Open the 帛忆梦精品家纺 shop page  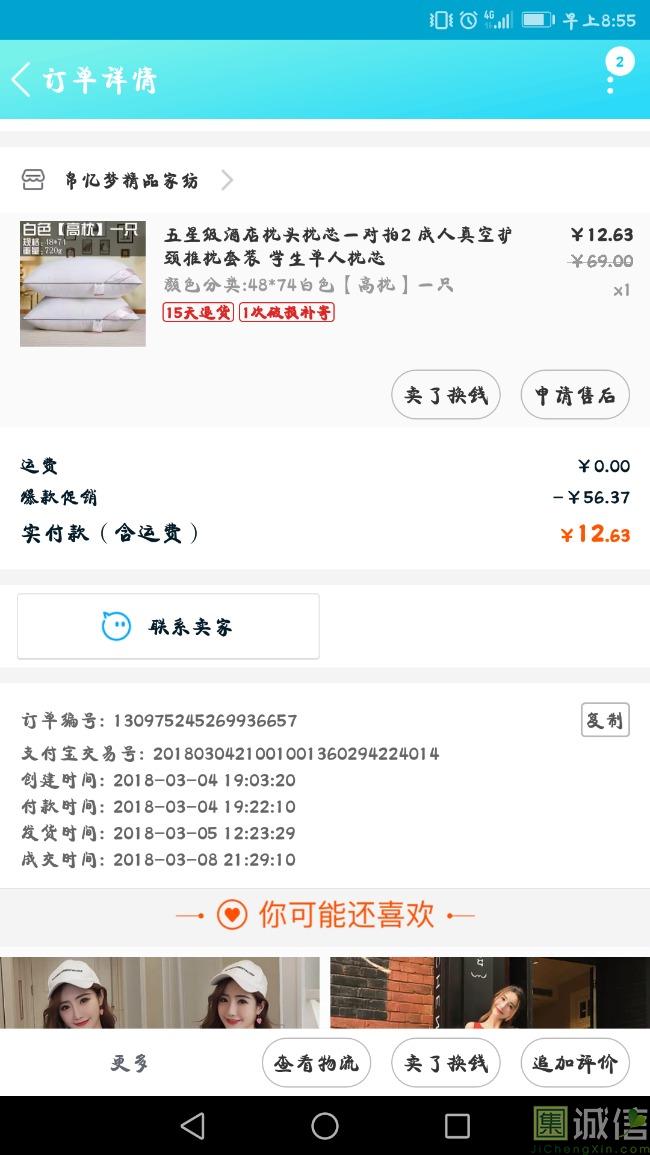pos(130,180)
